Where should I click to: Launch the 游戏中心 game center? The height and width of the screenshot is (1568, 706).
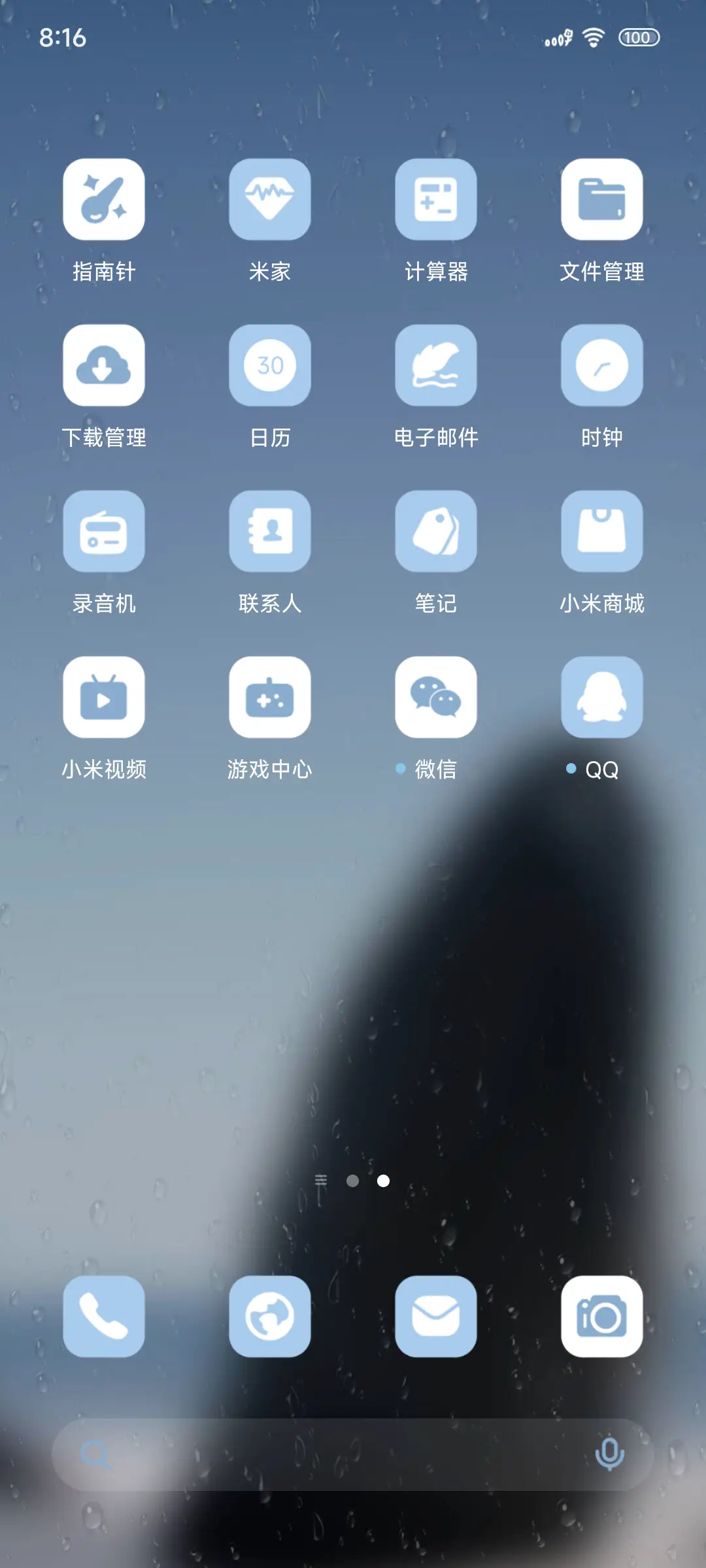click(270, 696)
